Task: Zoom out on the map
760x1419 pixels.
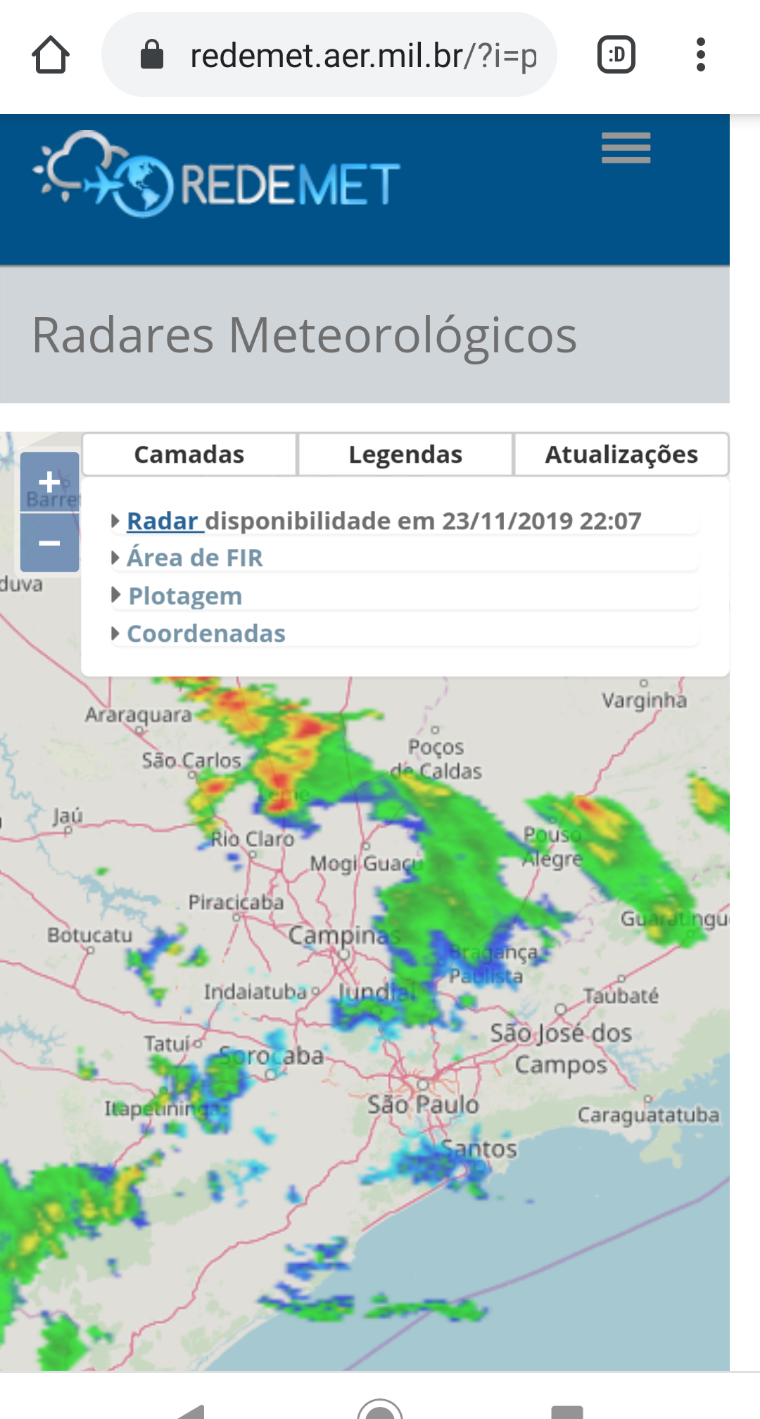Action: (50, 543)
